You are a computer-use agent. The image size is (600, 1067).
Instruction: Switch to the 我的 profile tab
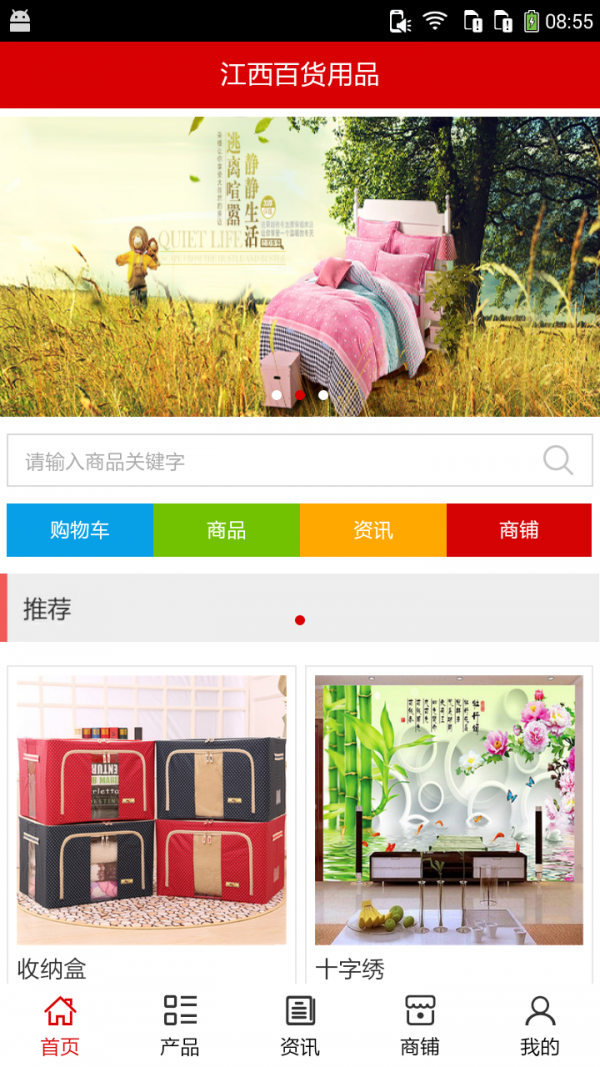pos(540,1026)
